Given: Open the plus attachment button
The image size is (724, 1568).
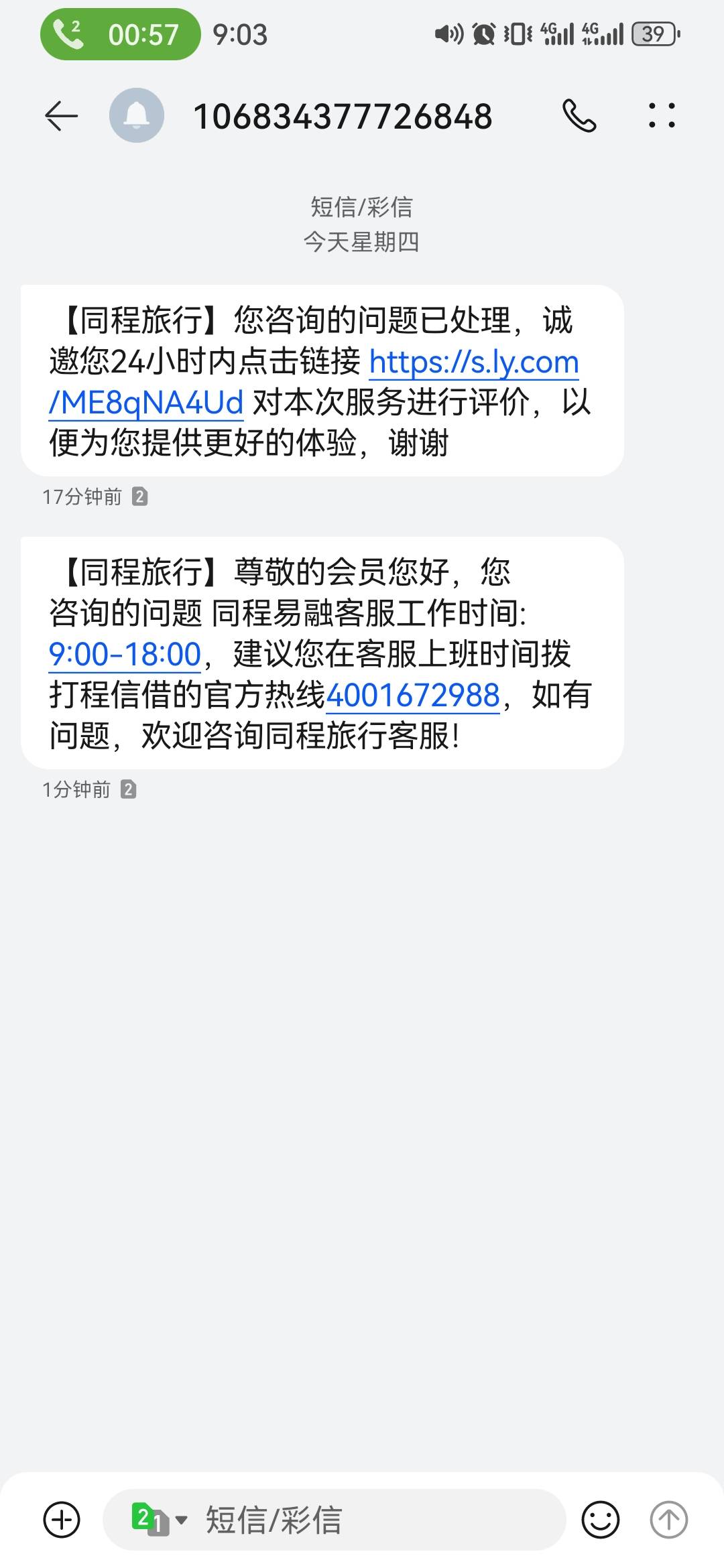Looking at the screenshot, I should pos(62,1519).
